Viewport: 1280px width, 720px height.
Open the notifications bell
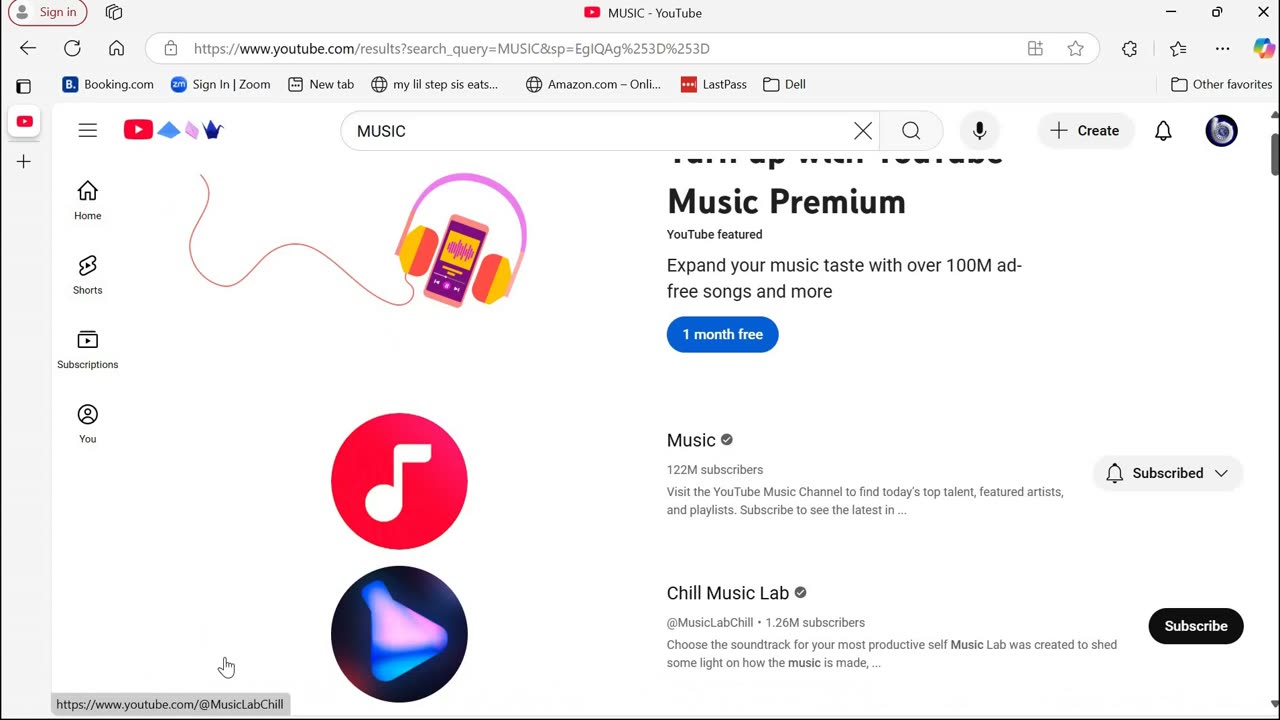pyautogui.click(x=1163, y=131)
